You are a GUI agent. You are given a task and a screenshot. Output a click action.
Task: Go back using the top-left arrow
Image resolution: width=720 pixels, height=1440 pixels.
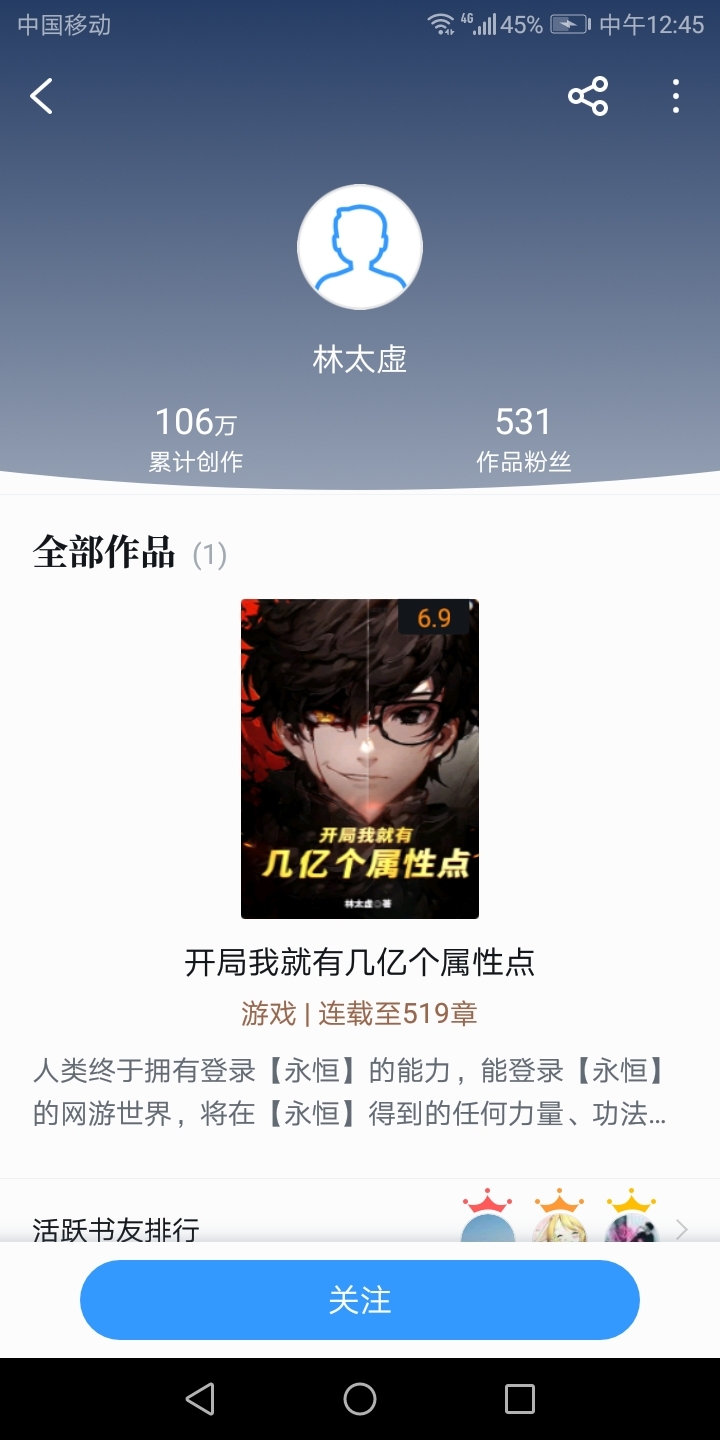pos(41,97)
